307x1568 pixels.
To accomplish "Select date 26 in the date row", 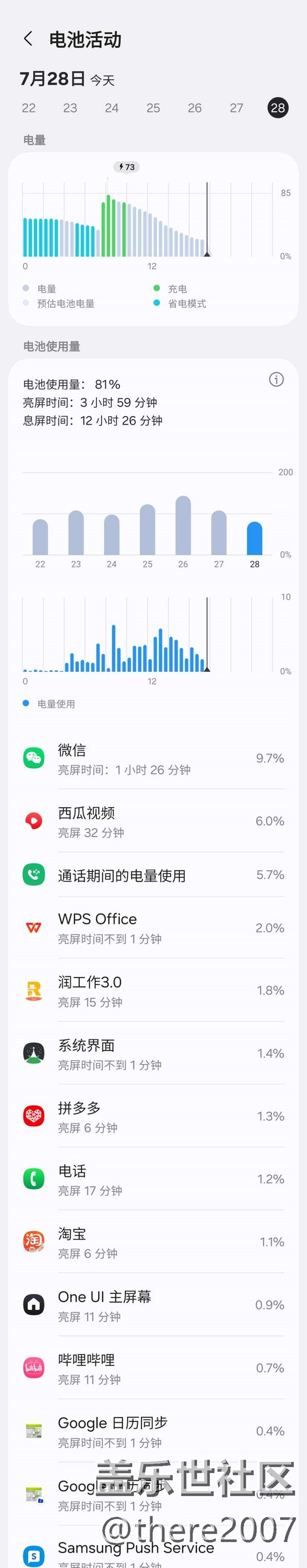I will click(x=194, y=109).
